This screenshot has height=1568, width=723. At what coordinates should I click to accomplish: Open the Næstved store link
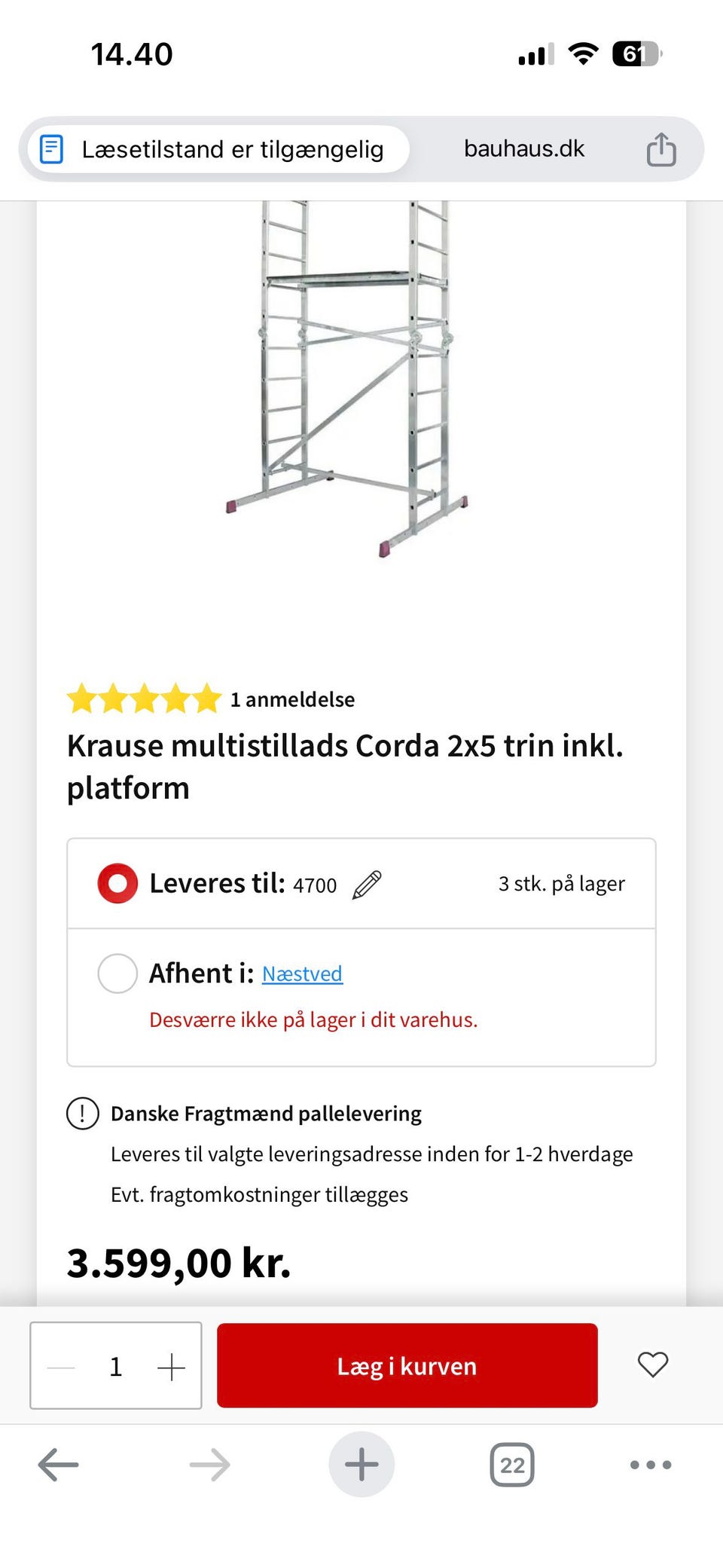(302, 973)
